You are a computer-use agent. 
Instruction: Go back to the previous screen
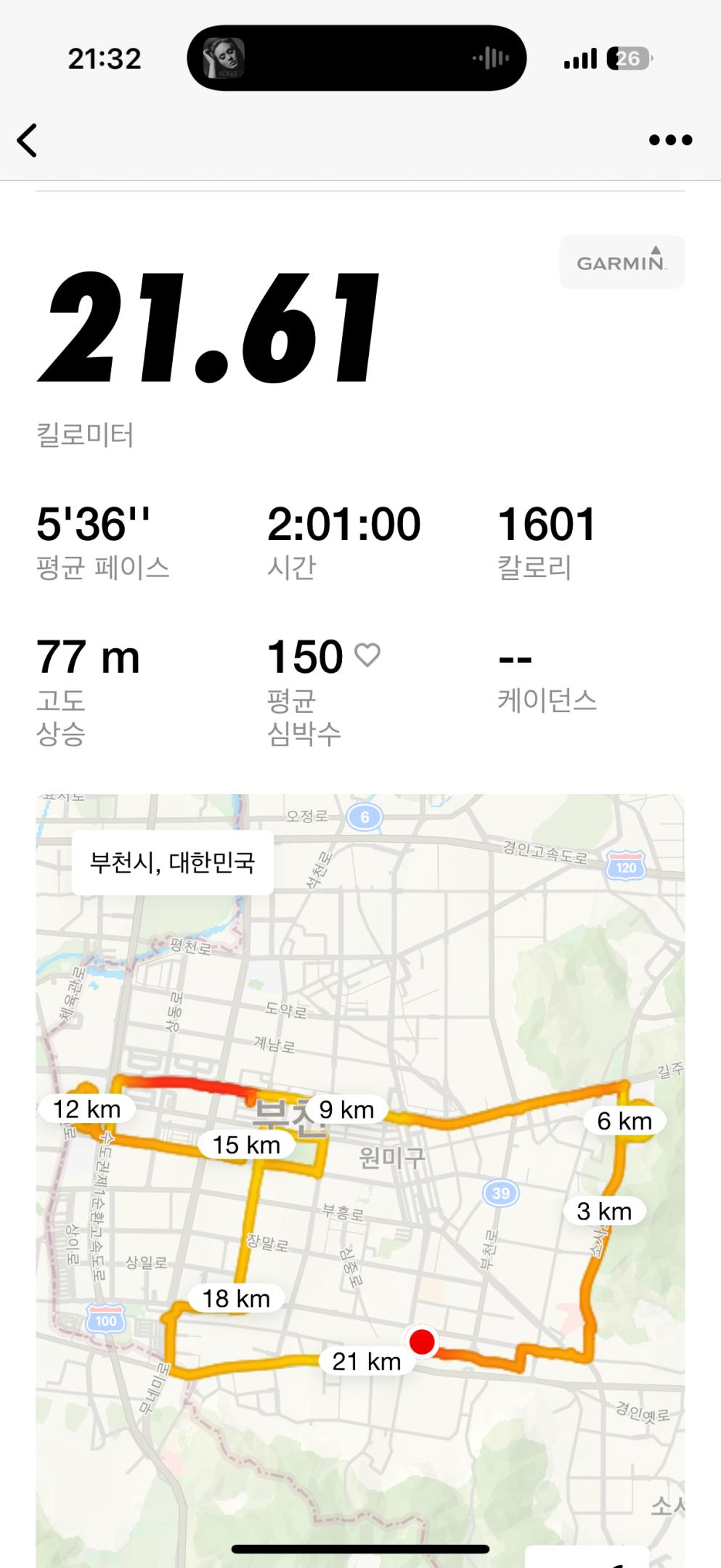28,140
